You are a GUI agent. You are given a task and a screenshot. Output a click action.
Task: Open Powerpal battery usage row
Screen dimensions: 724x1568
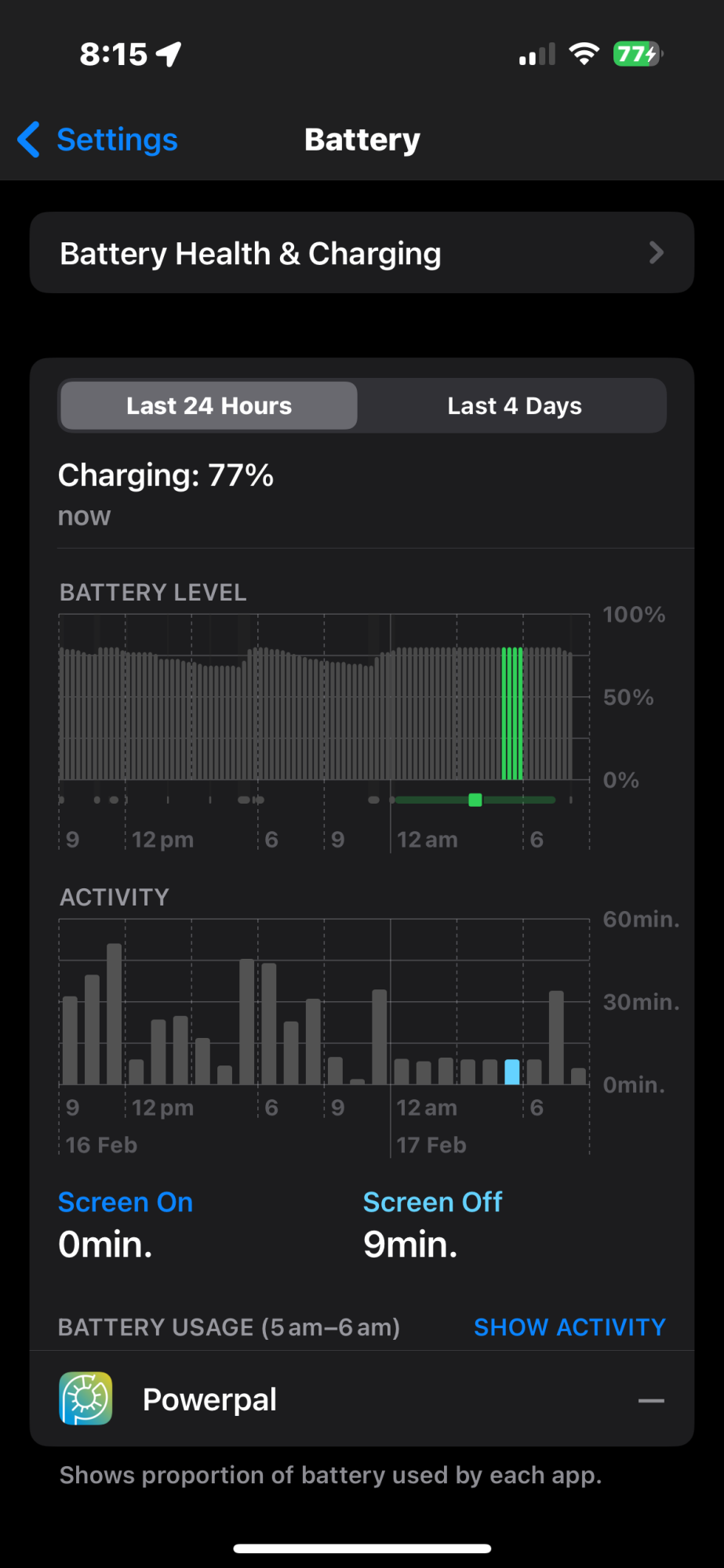pyautogui.click(x=362, y=1399)
